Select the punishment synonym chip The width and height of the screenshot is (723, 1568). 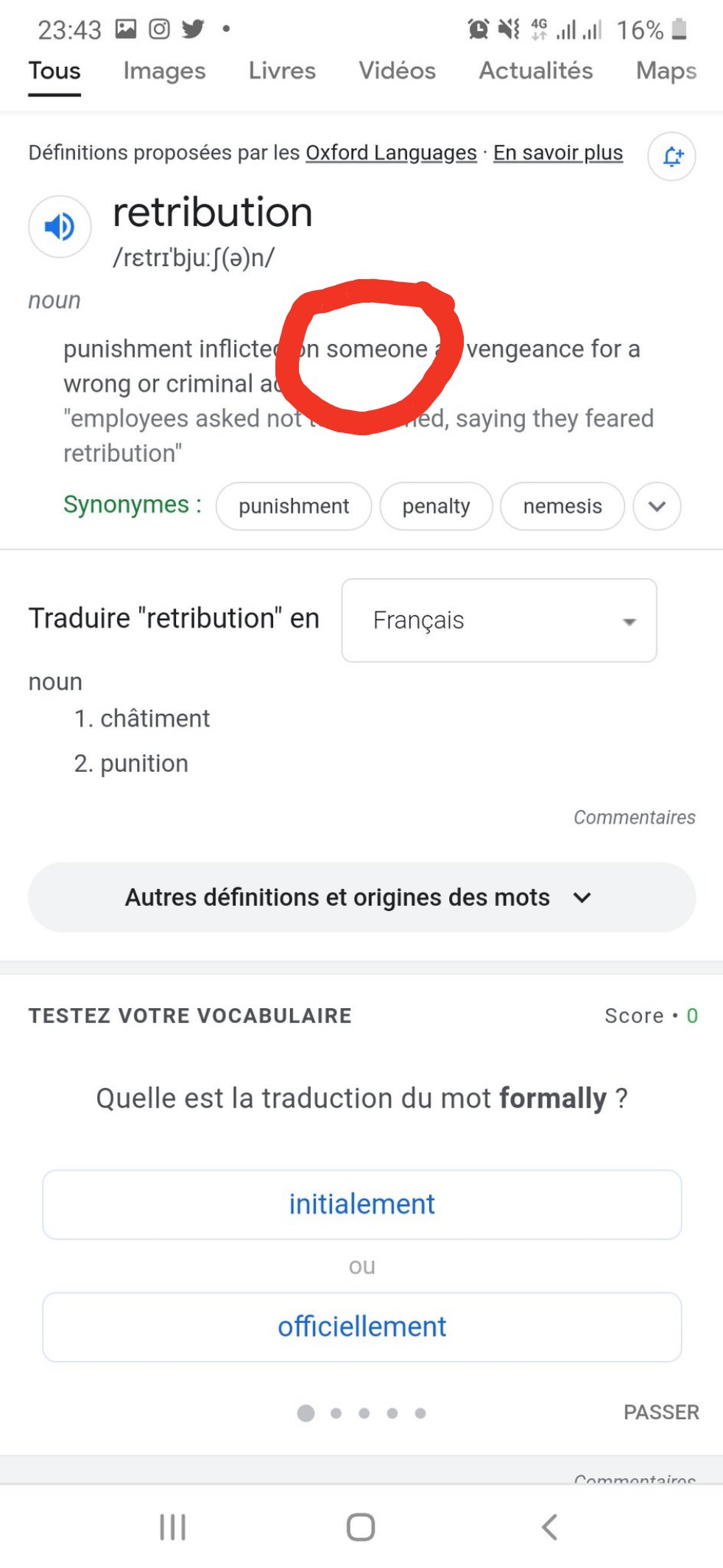[x=294, y=506]
